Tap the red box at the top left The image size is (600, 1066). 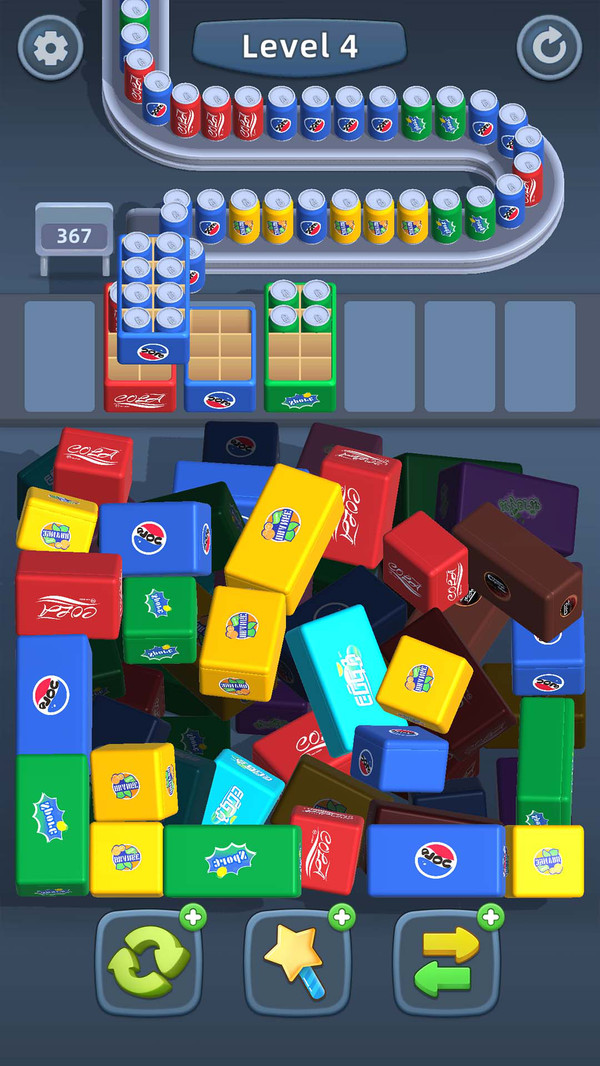point(93,466)
